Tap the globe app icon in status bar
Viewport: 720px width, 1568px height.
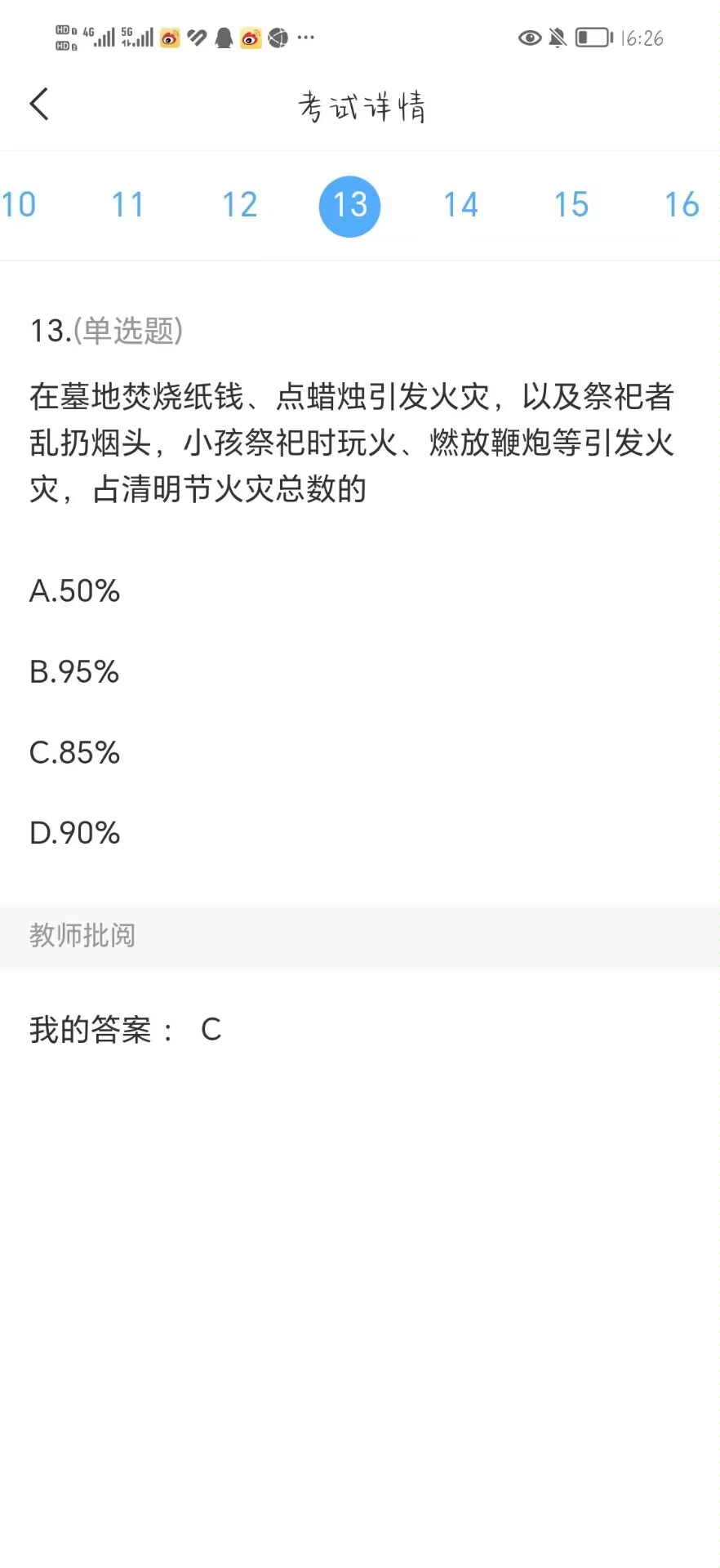[x=276, y=38]
